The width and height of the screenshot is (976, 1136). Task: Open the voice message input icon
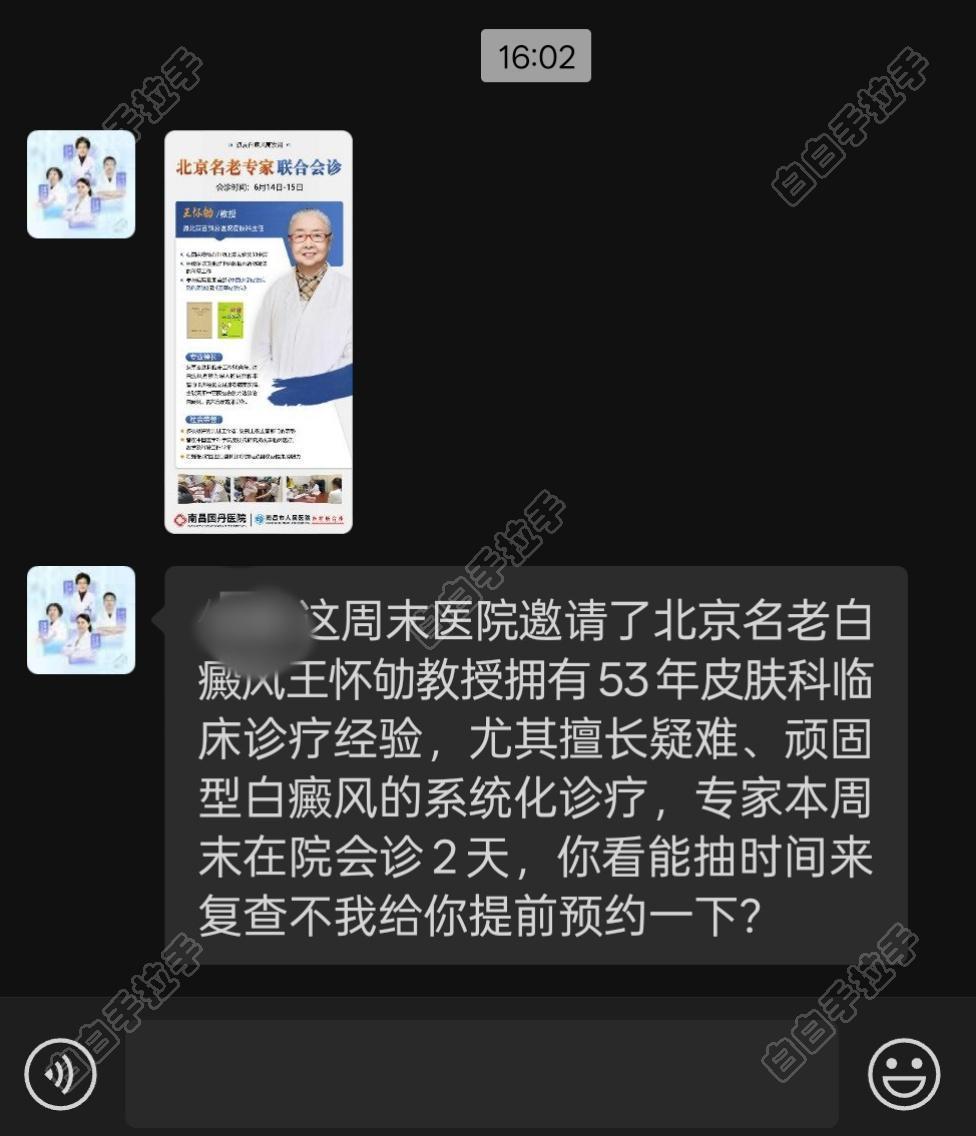tap(61, 1075)
